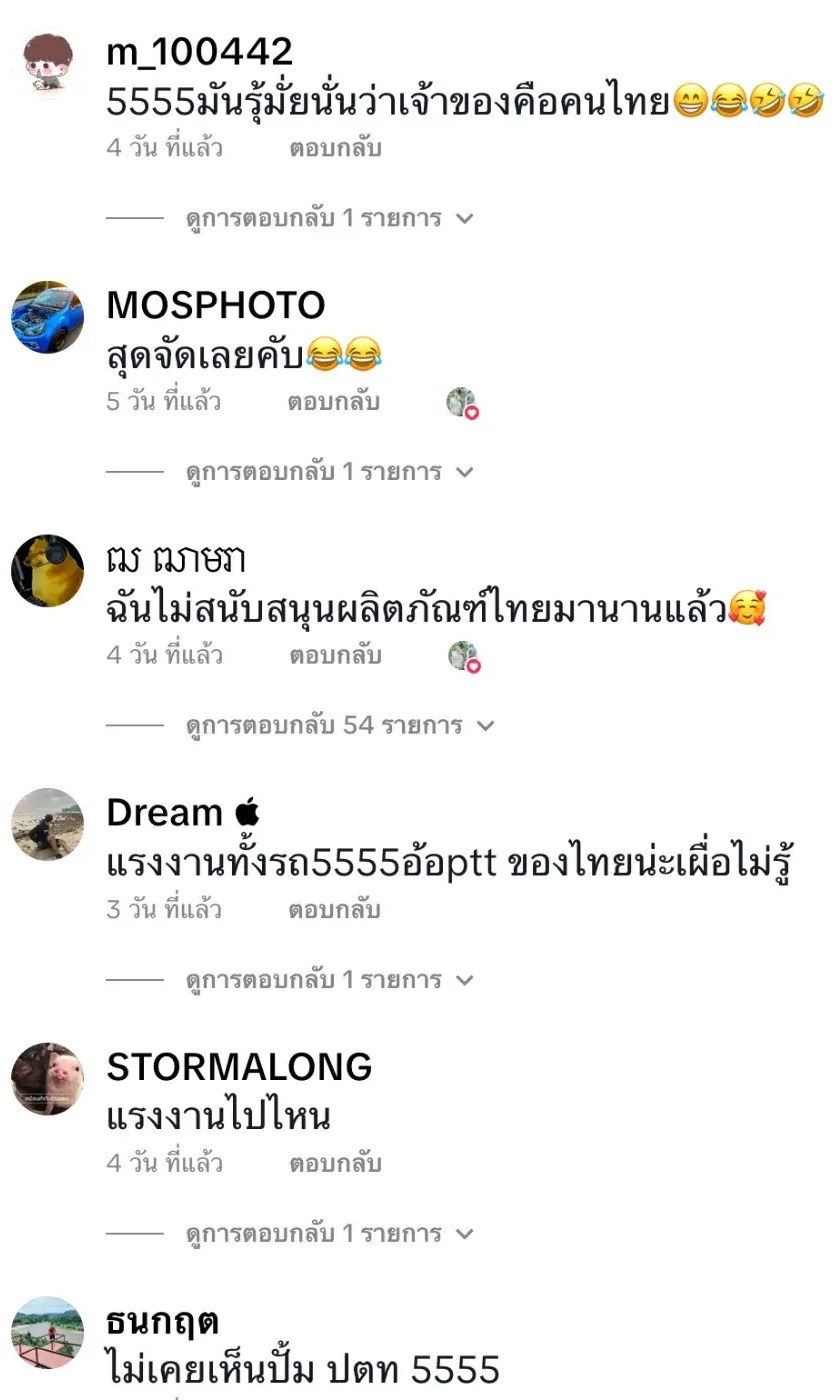Image resolution: width=837 pixels, height=1400 pixels.
Task: Expand the 1 reply under Dream's comment
Action: (x=328, y=980)
